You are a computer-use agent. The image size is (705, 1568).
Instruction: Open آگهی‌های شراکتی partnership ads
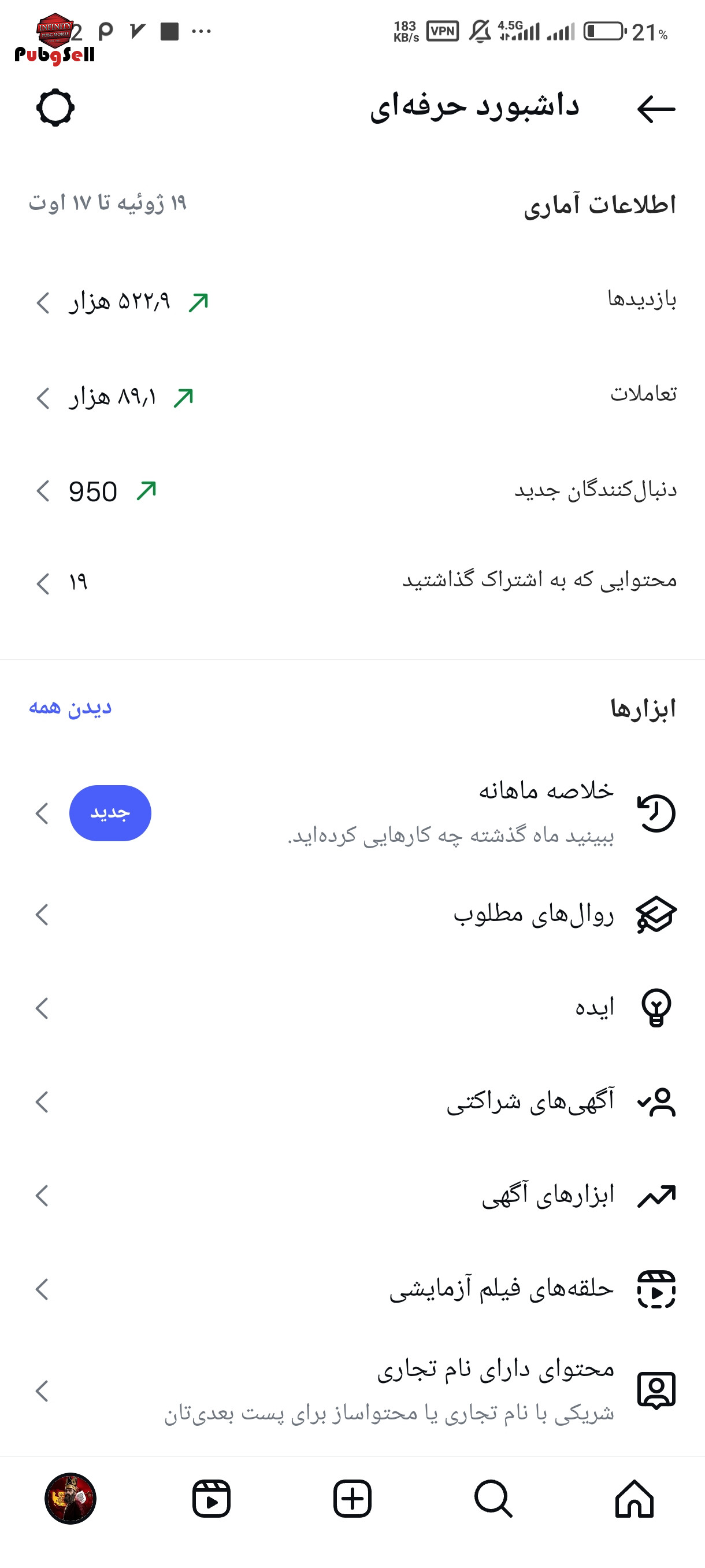pos(353,1102)
